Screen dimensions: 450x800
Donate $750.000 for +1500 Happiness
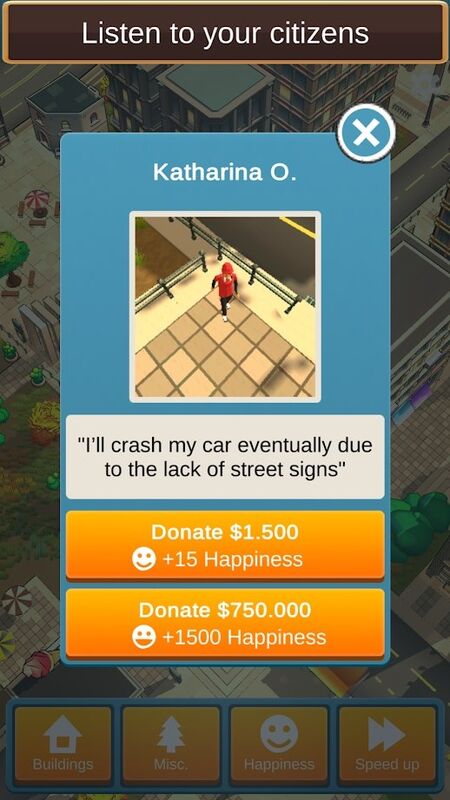click(225, 623)
